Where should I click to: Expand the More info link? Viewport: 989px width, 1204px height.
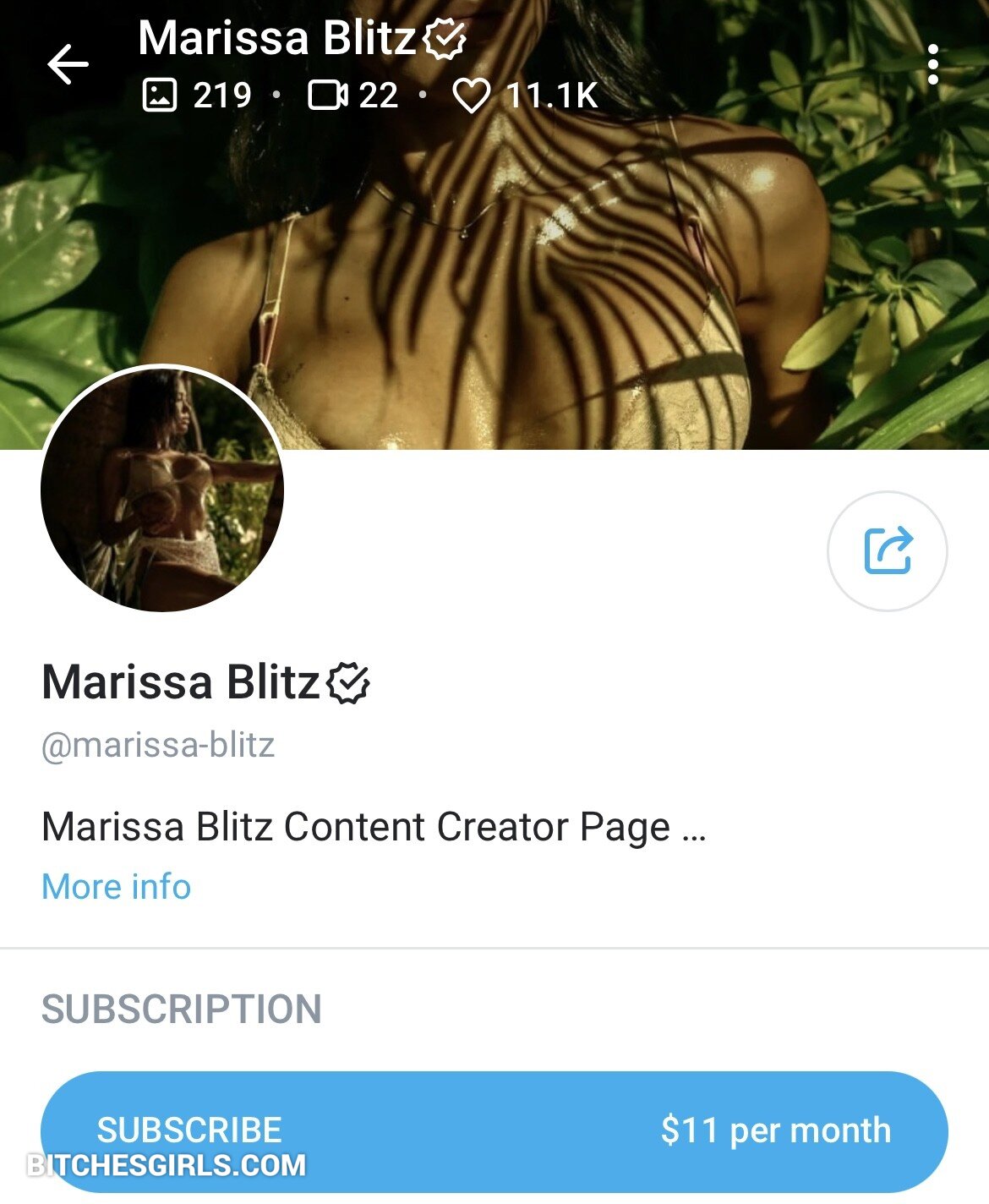(x=117, y=887)
